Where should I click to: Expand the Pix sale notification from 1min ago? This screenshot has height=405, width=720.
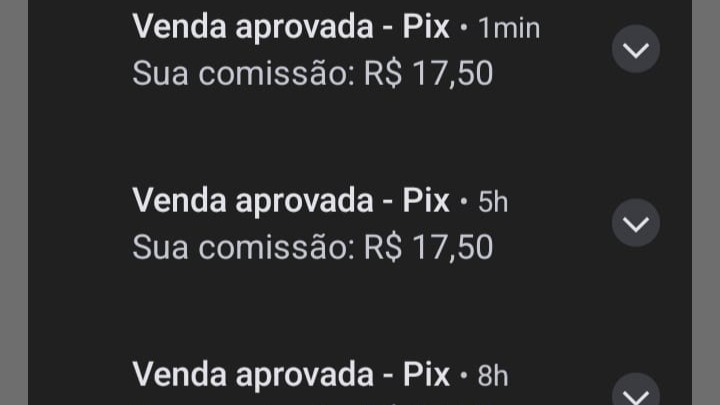tap(636, 49)
